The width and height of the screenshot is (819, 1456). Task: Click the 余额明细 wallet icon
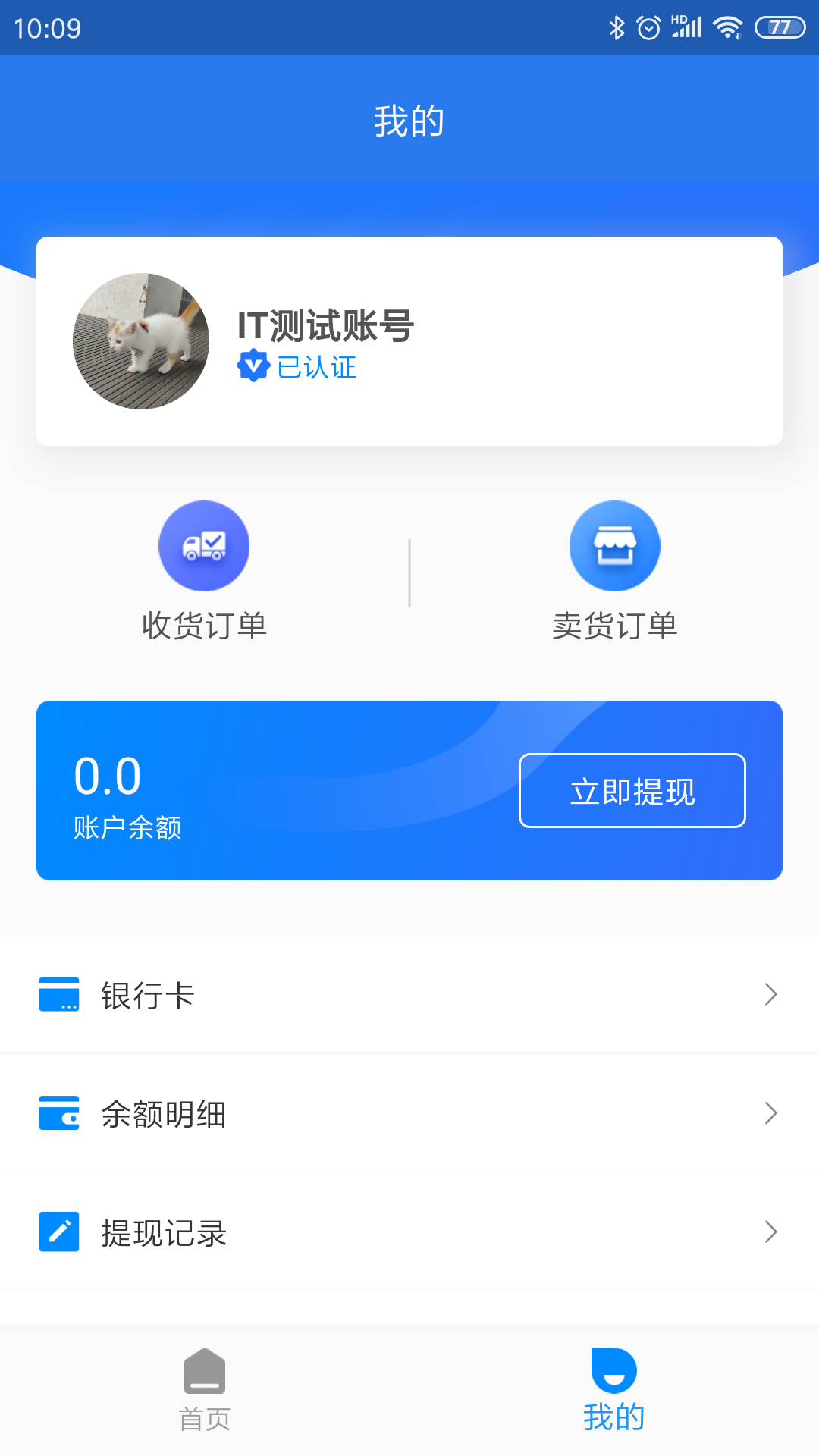[x=58, y=1113]
